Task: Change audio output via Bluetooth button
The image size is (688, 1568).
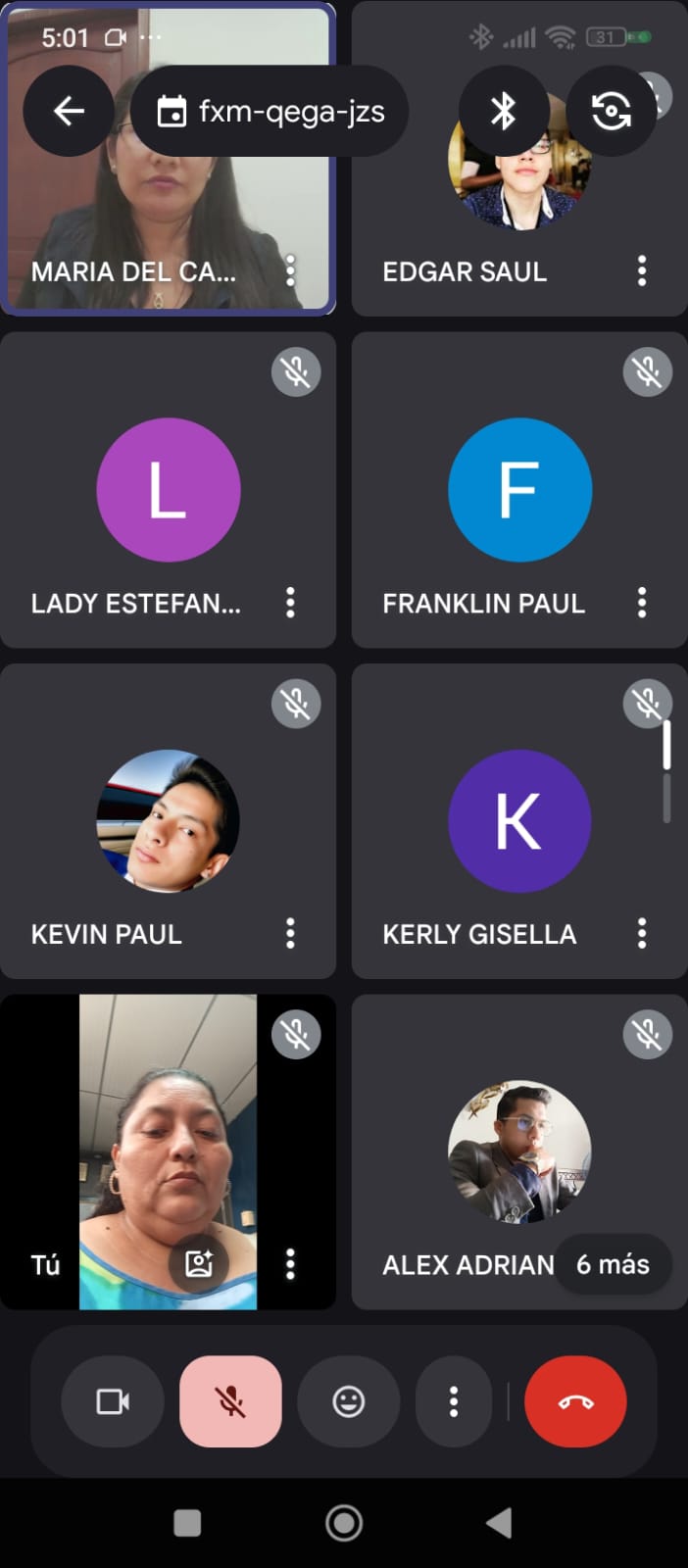Action: click(504, 111)
